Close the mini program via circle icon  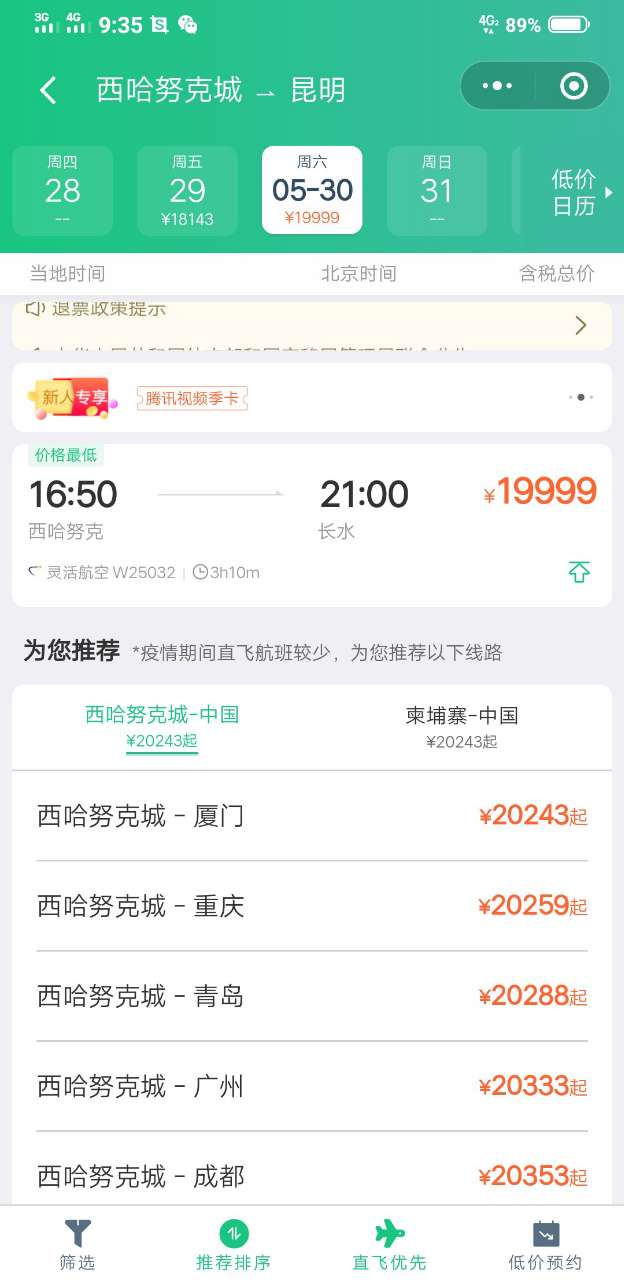(x=573, y=87)
